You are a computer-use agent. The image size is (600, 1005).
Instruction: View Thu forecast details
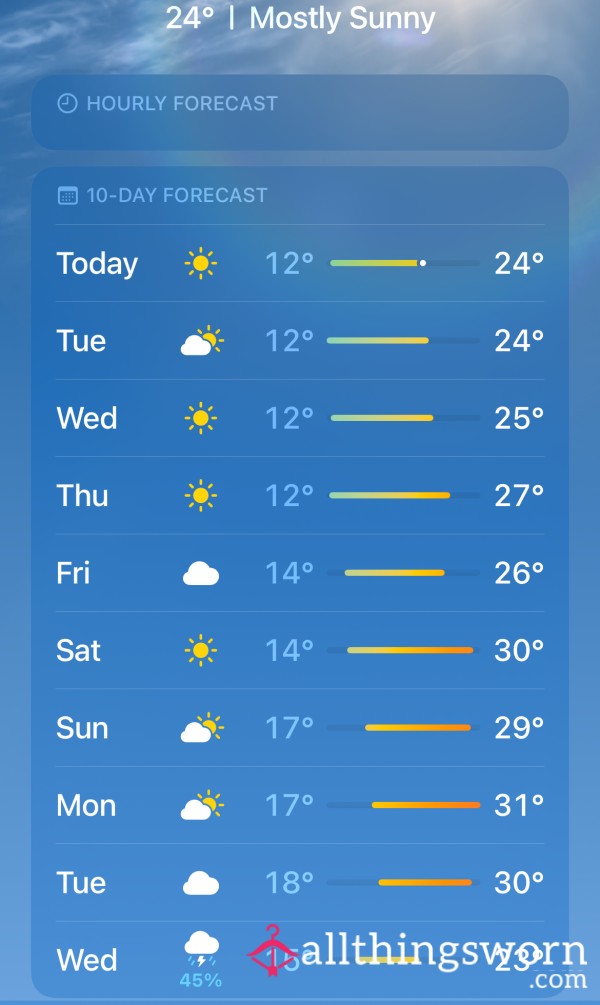tap(300, 496)
